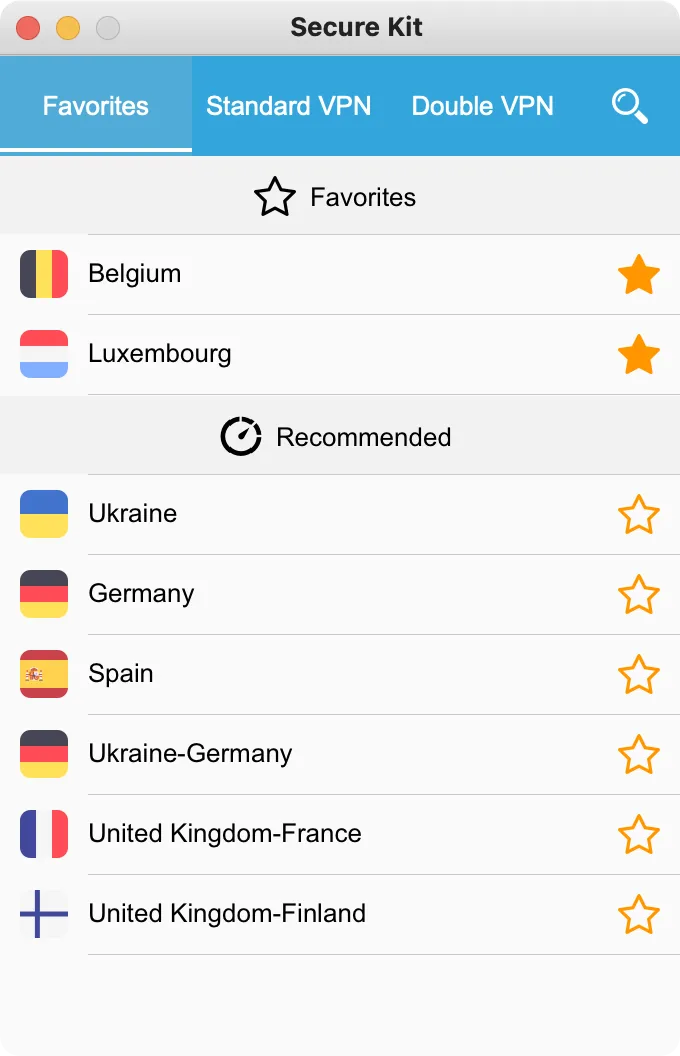
Task: Connect to the Spain server
Action: click(120, 674)
